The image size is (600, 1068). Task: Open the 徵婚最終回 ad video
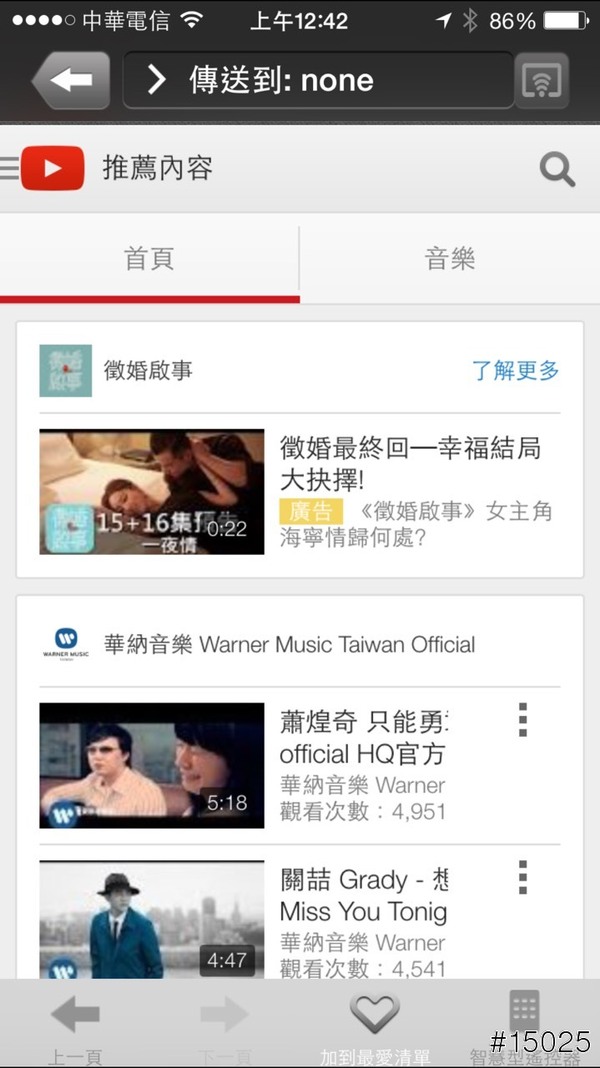coord(152,492)
